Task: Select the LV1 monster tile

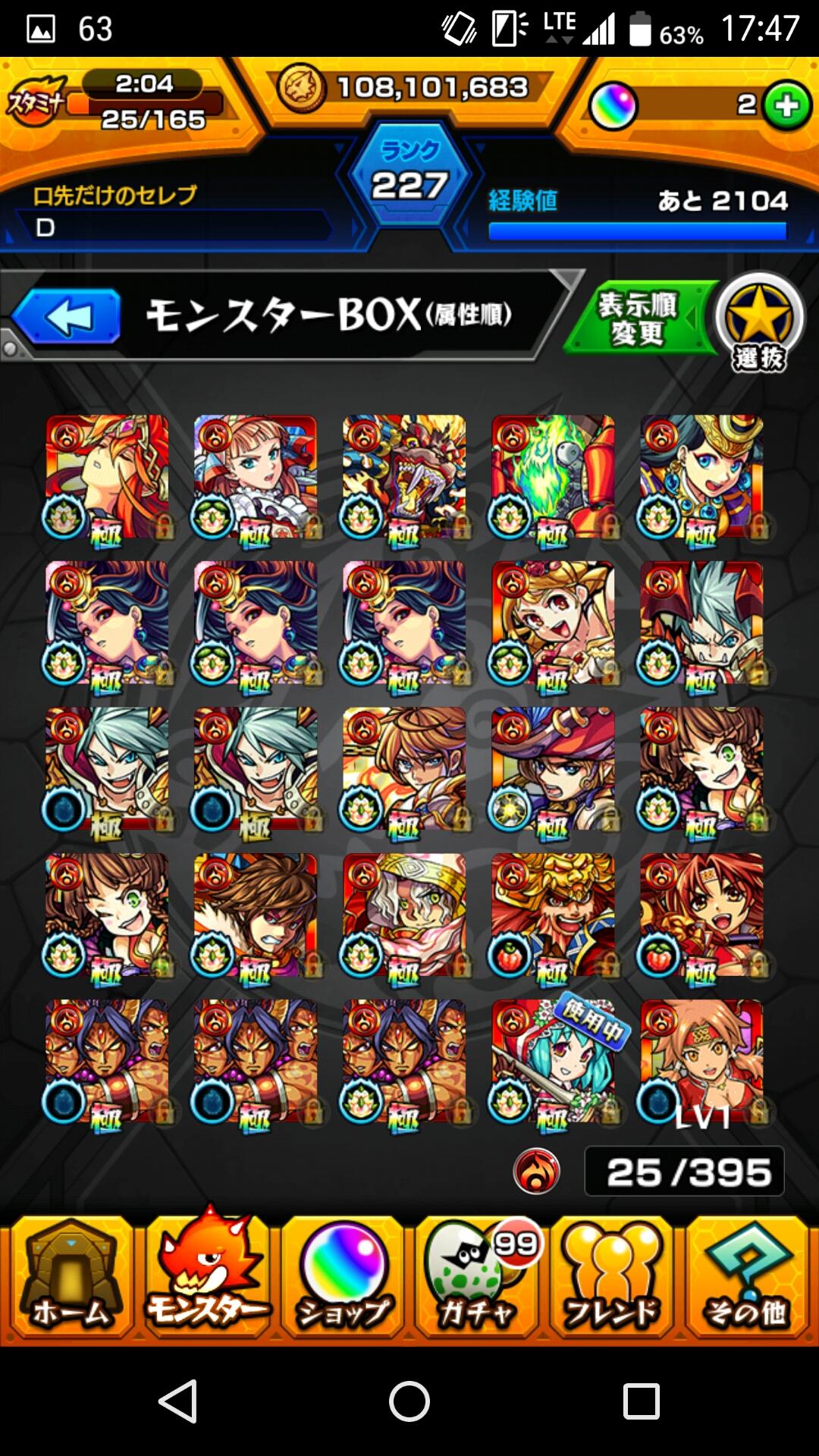Action: (702, 1062)
